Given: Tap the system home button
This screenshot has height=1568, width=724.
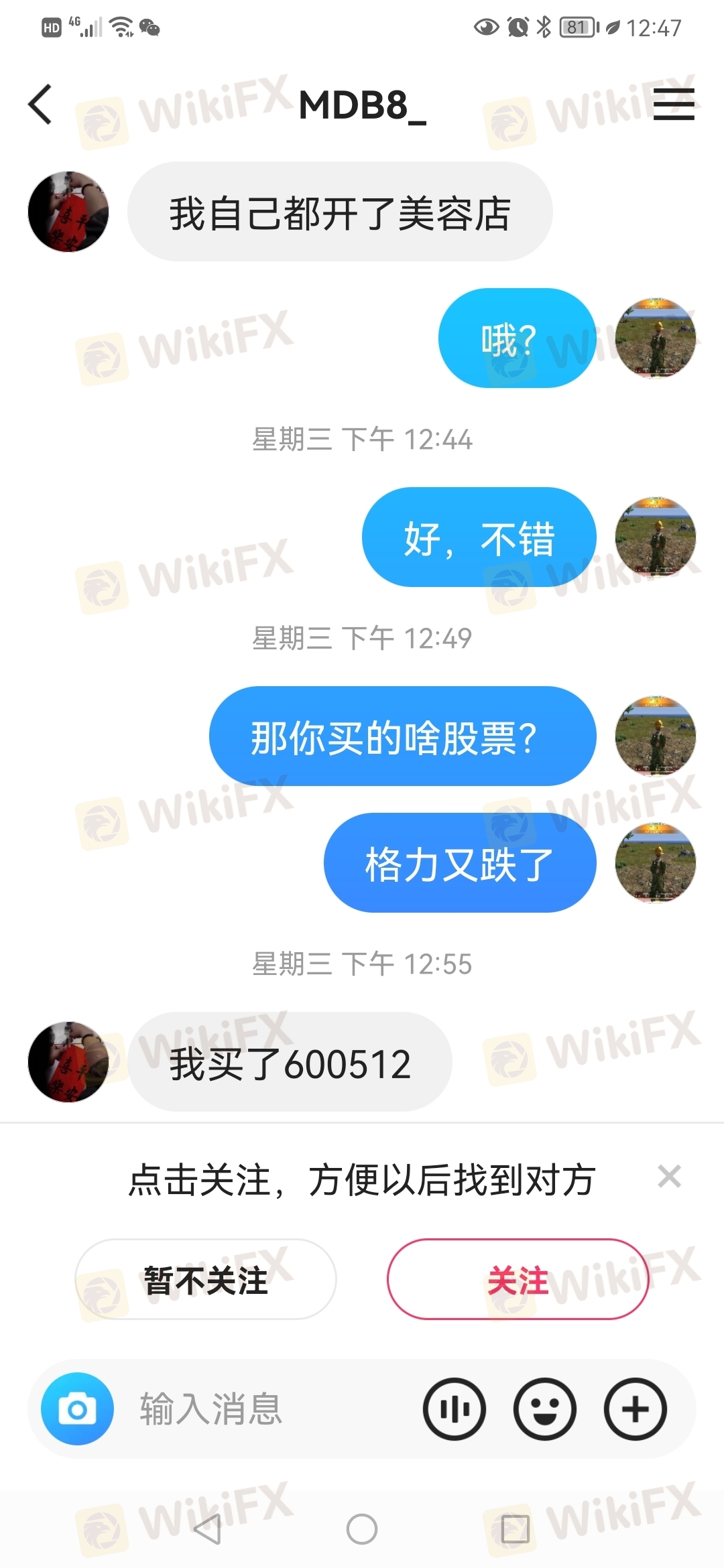Looking at the screenshot, I should coord(362,1530).
